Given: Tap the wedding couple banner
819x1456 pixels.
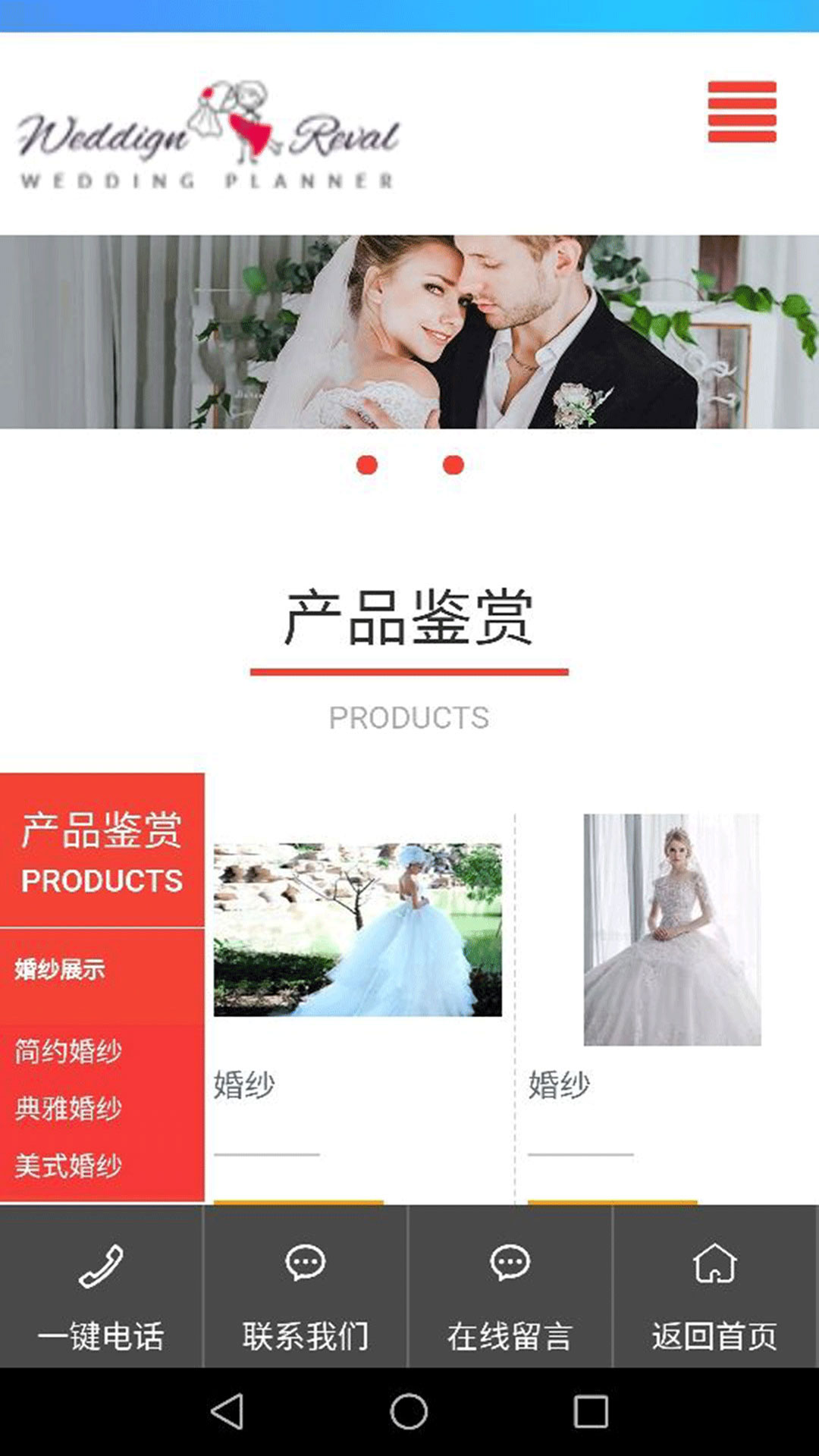Looking at the screenshot, I should (409, 331).
